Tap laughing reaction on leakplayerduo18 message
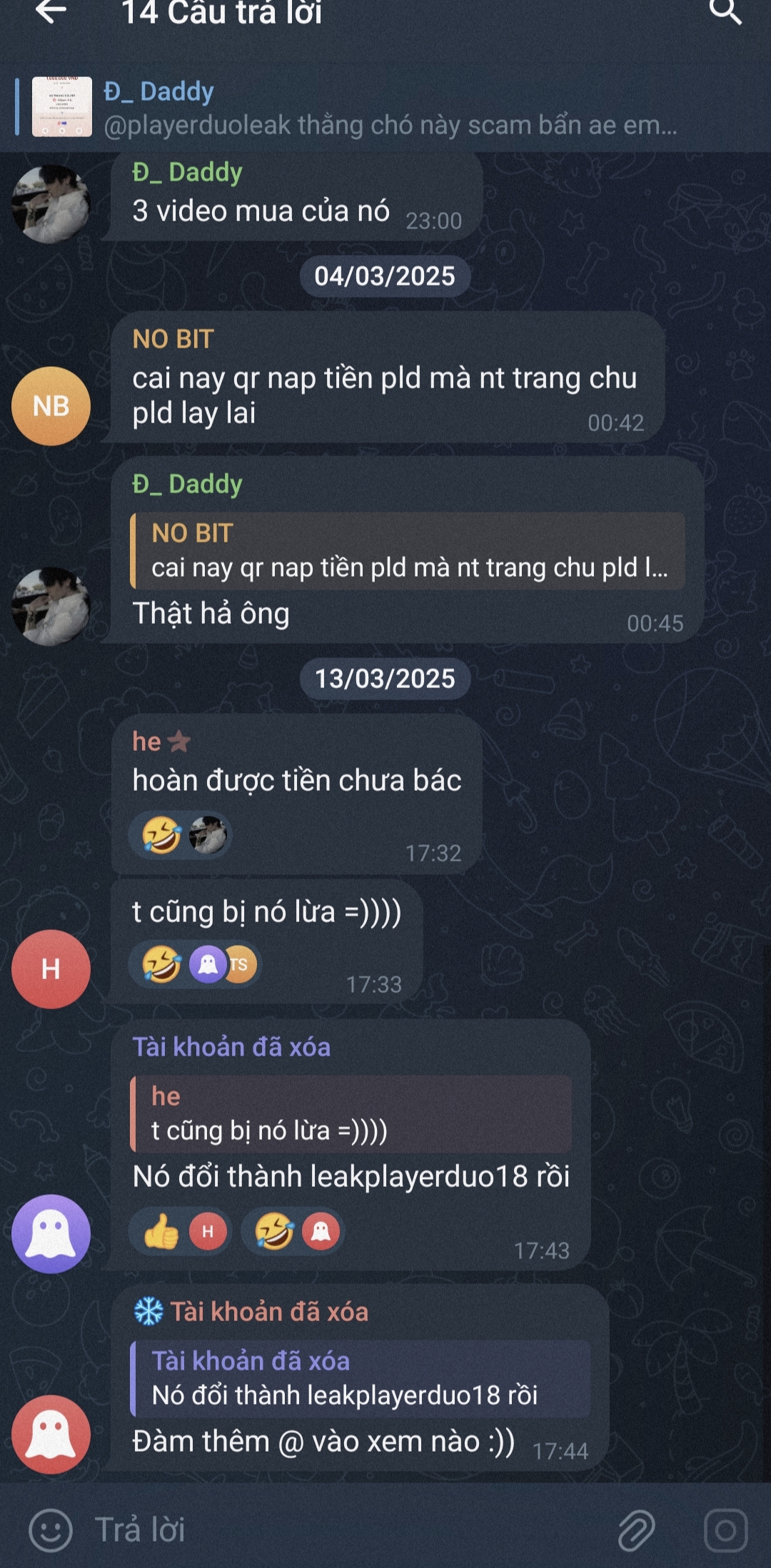 click(274, 1231)
